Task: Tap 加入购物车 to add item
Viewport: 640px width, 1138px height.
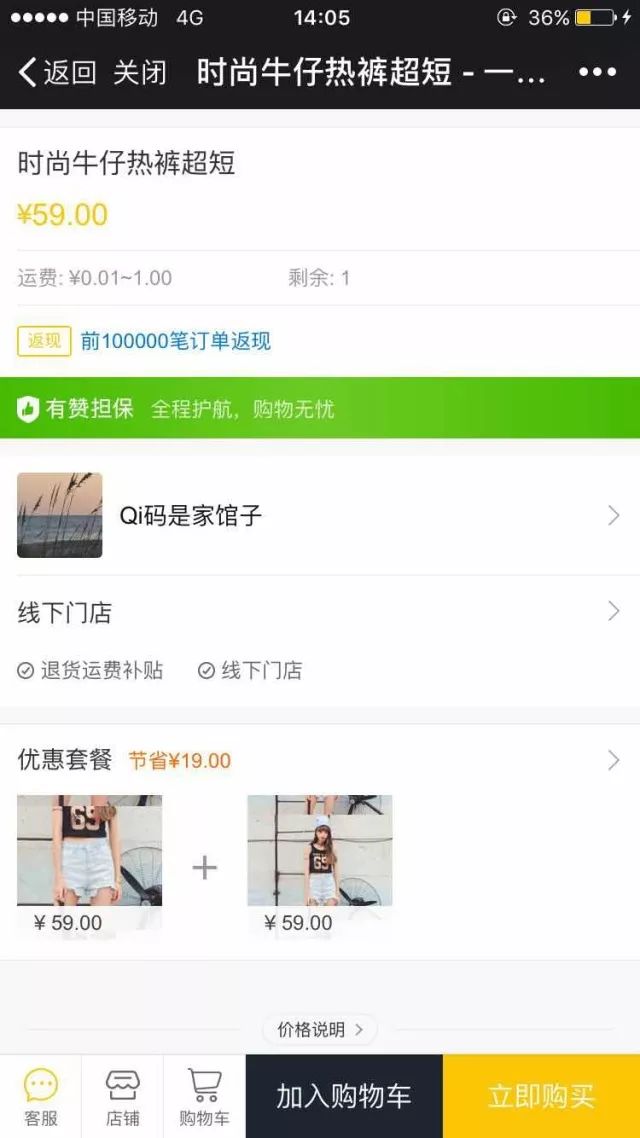Action: [x=344, y=1096]
